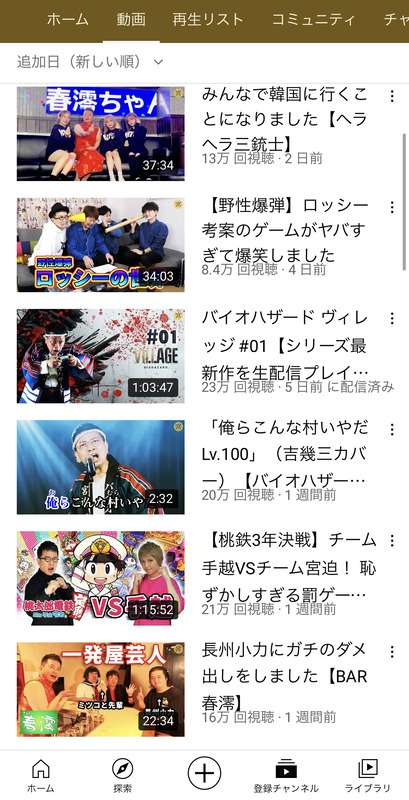Screen dimensions: 409x800
Task: Open options for the 野性爆弾 video
Action: pyautogui.click(x=392, y=207)
